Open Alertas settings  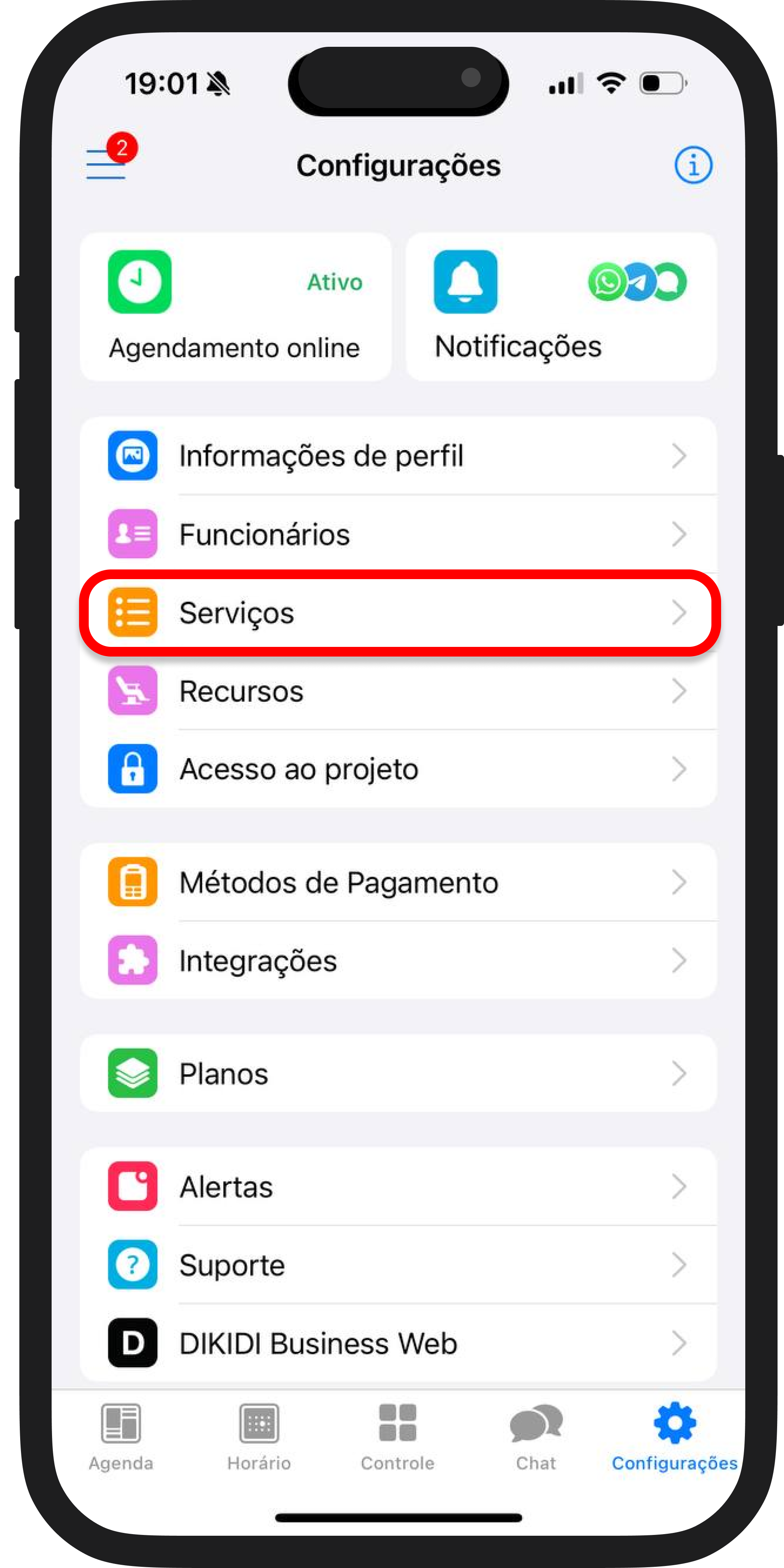(x=398, y=1187)
